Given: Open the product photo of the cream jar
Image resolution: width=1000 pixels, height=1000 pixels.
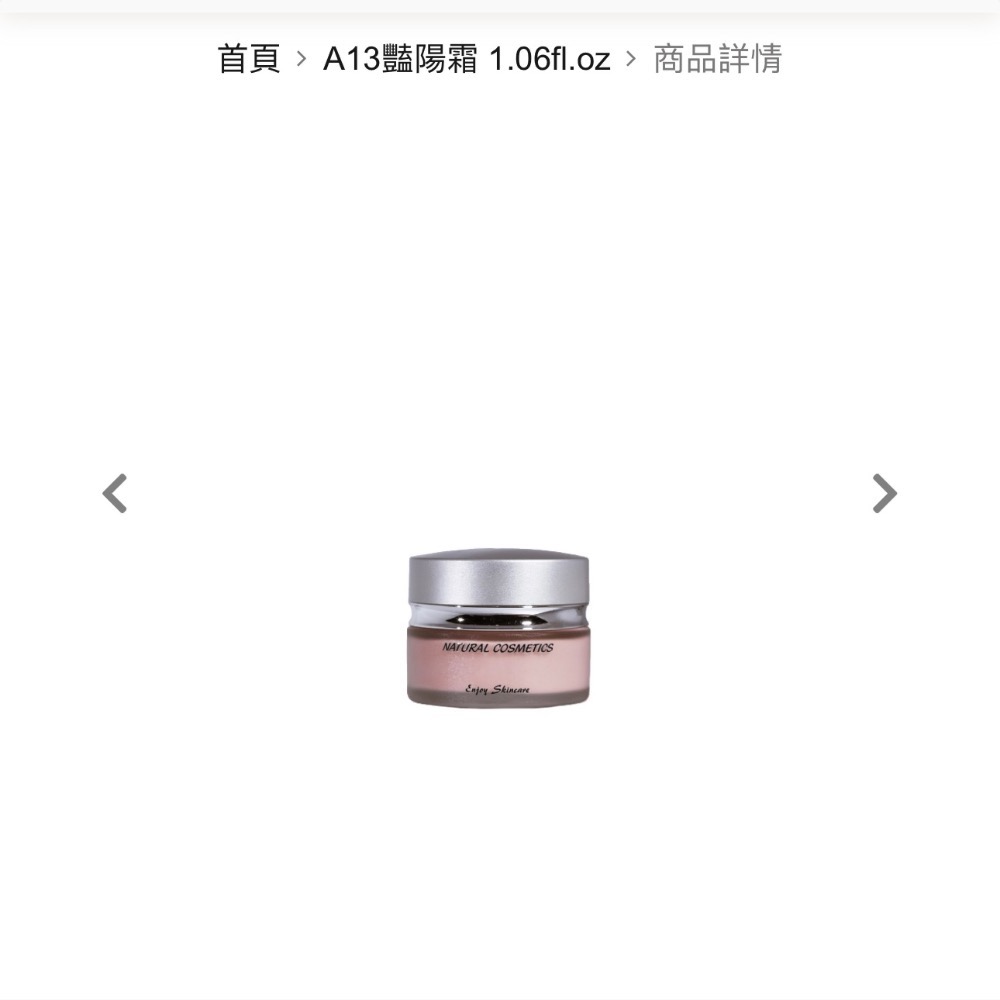Looking at the screenshot, I should (498, 627).
